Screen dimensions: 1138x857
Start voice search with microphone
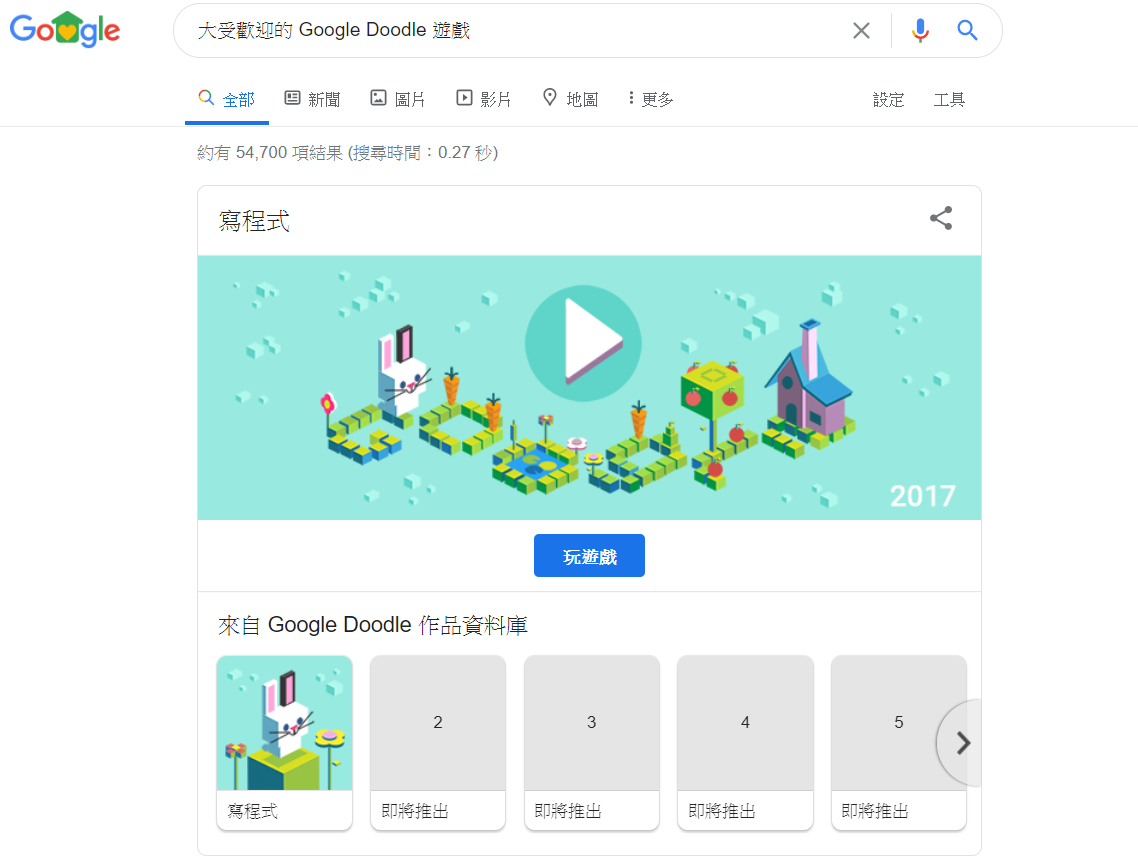(920, 31)
